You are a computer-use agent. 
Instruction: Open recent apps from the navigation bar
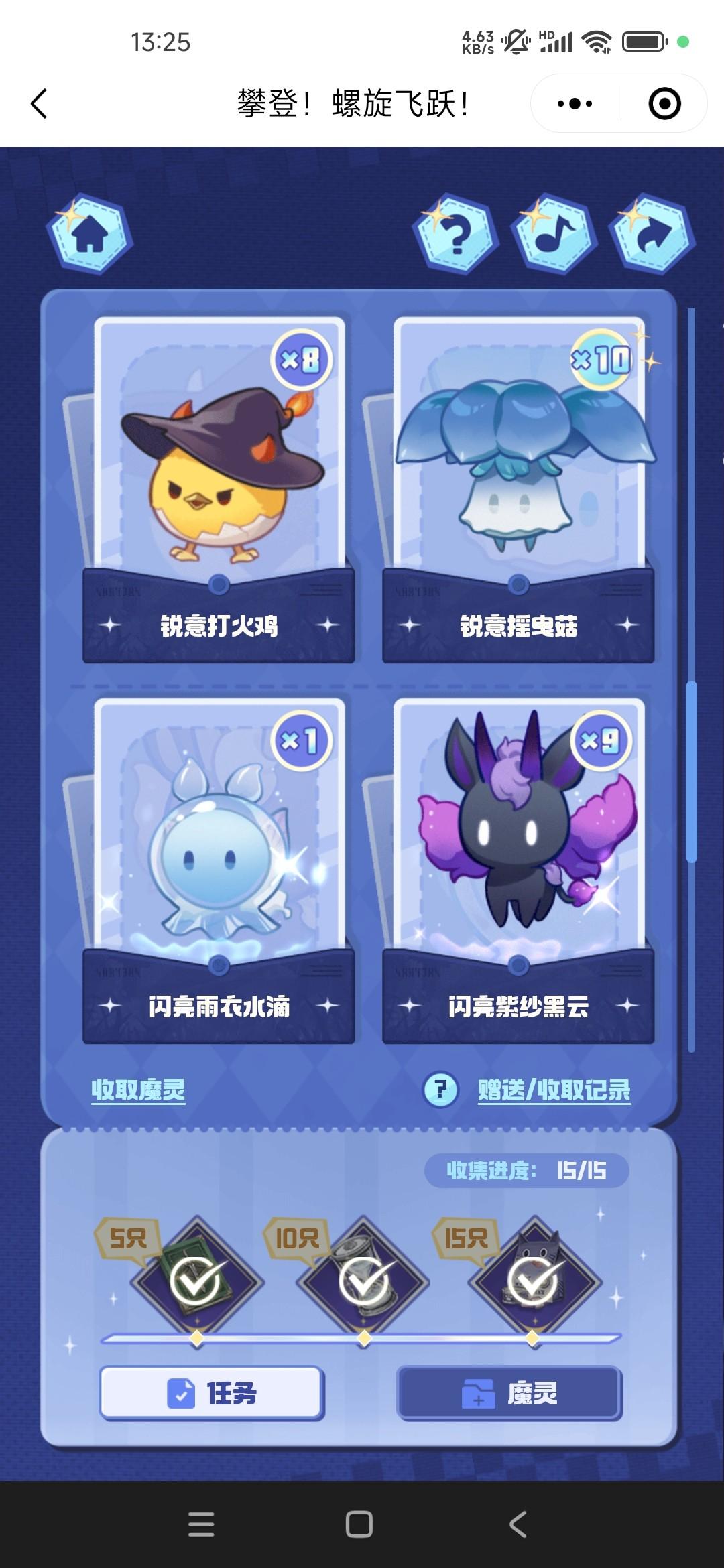click(201, 1524)
